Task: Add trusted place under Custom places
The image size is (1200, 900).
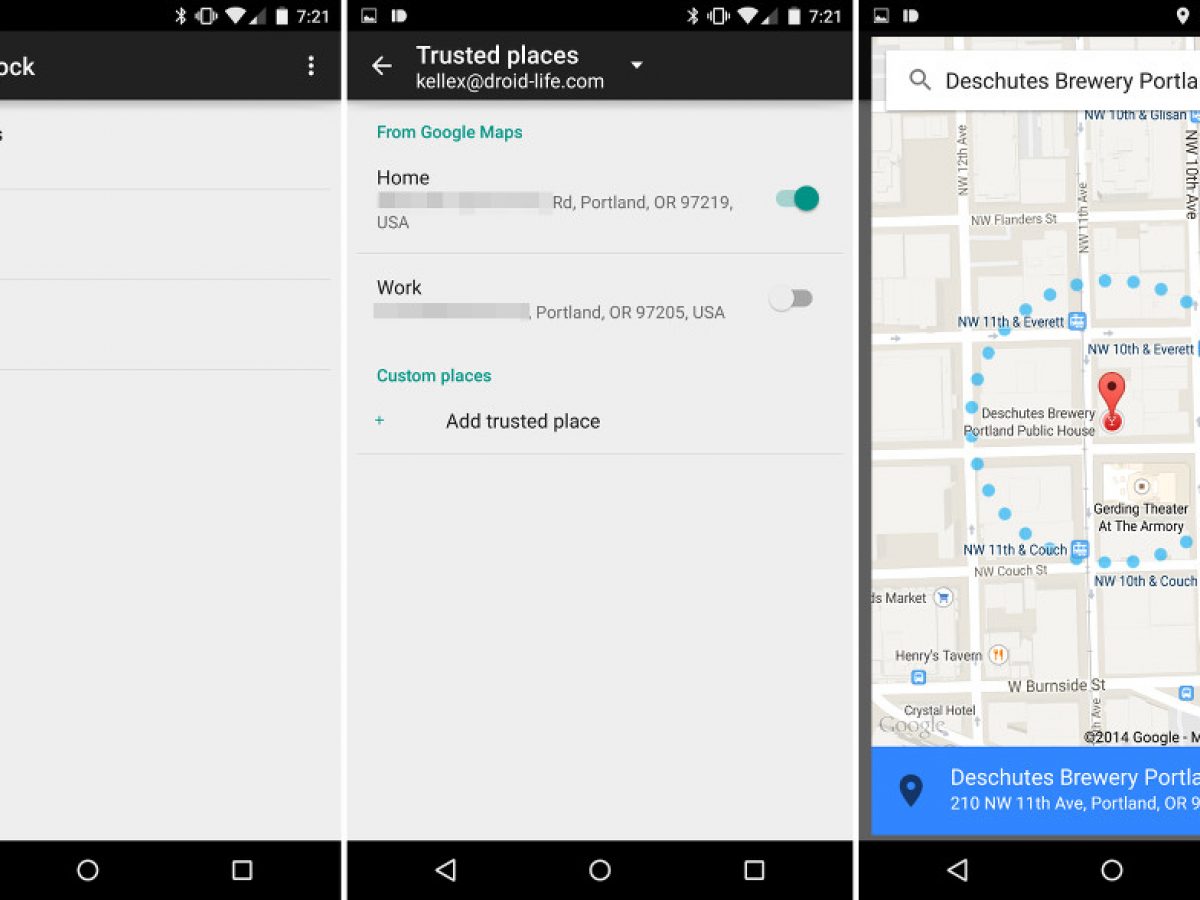Action: click(522, 421)
